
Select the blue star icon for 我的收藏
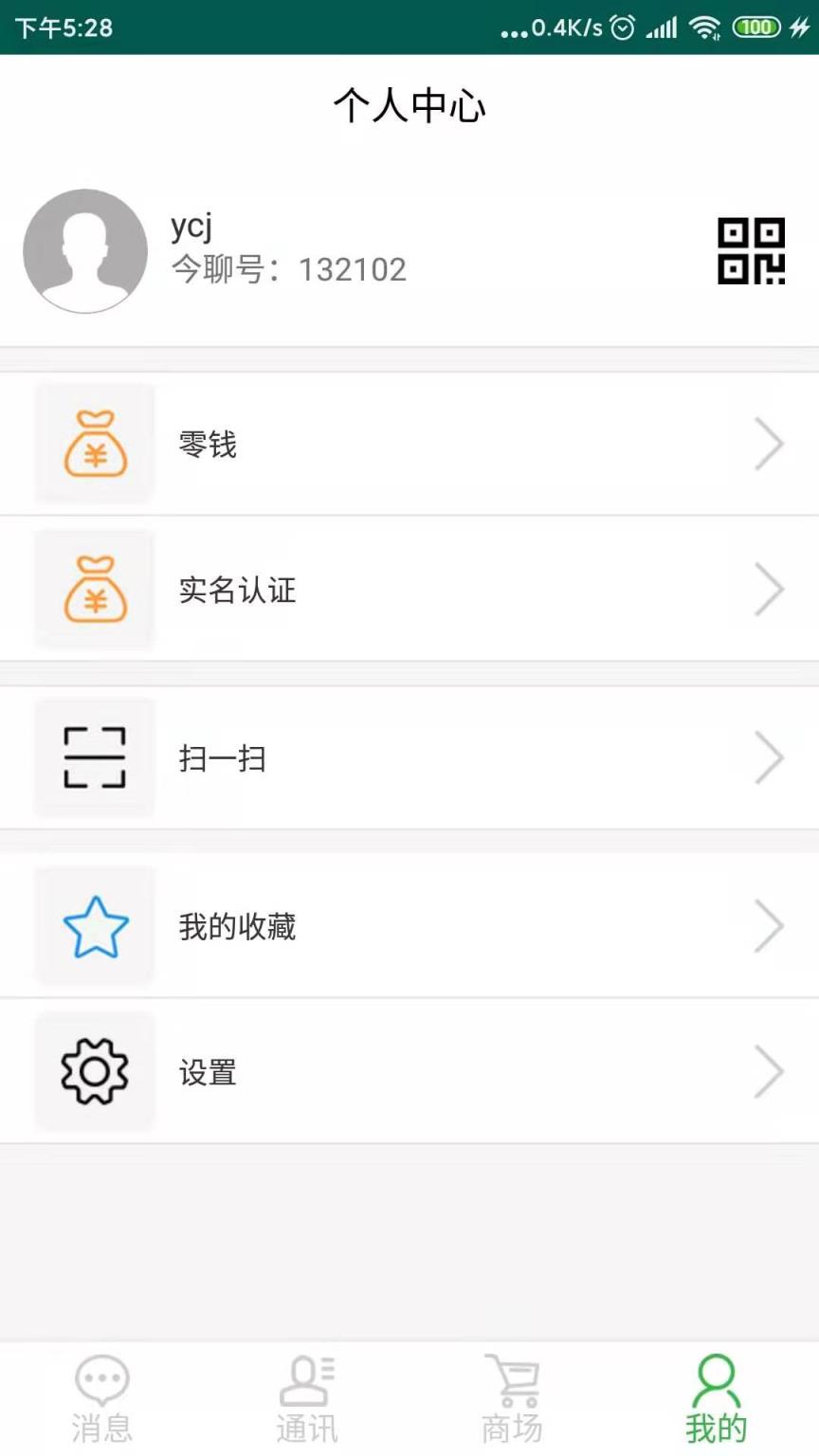[94, 926]
